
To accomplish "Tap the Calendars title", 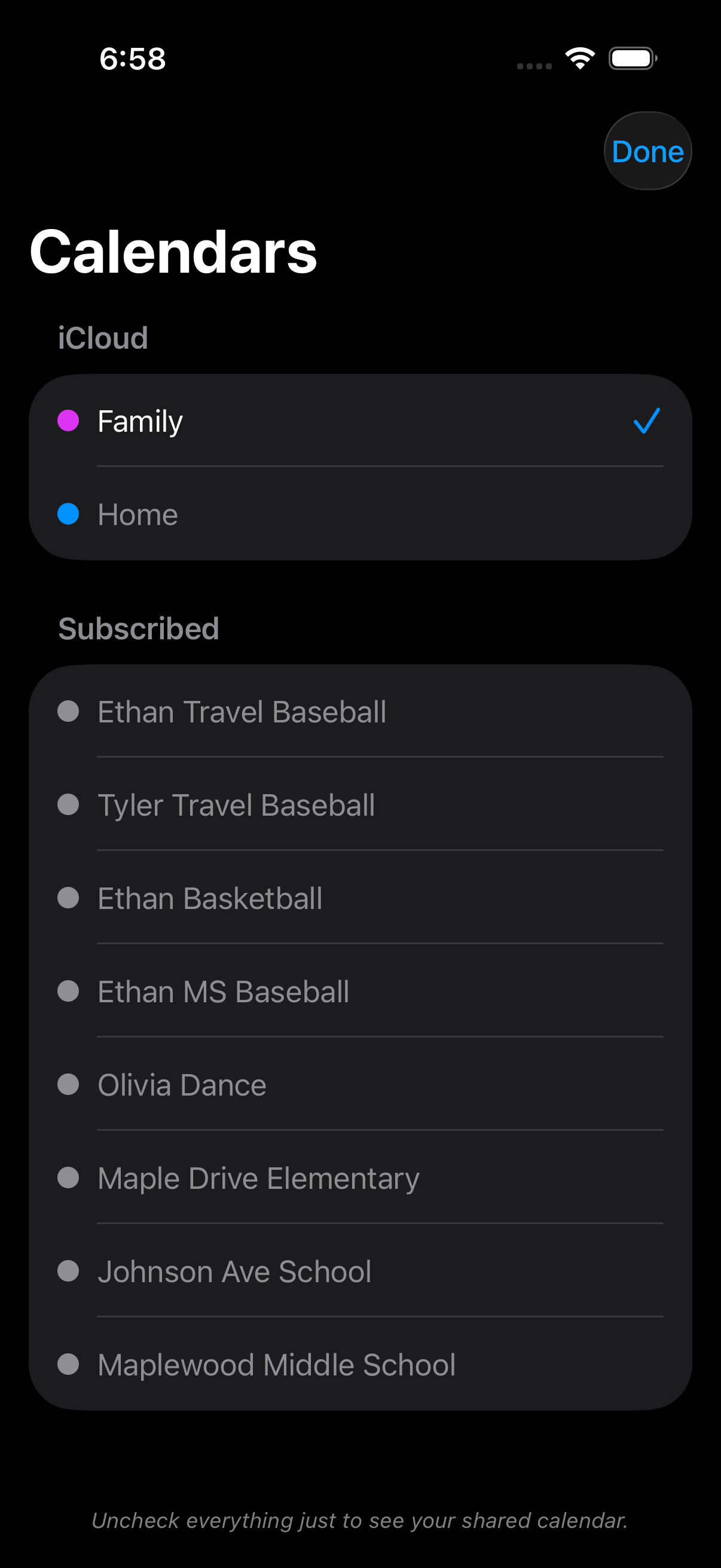I will (174, 254).
